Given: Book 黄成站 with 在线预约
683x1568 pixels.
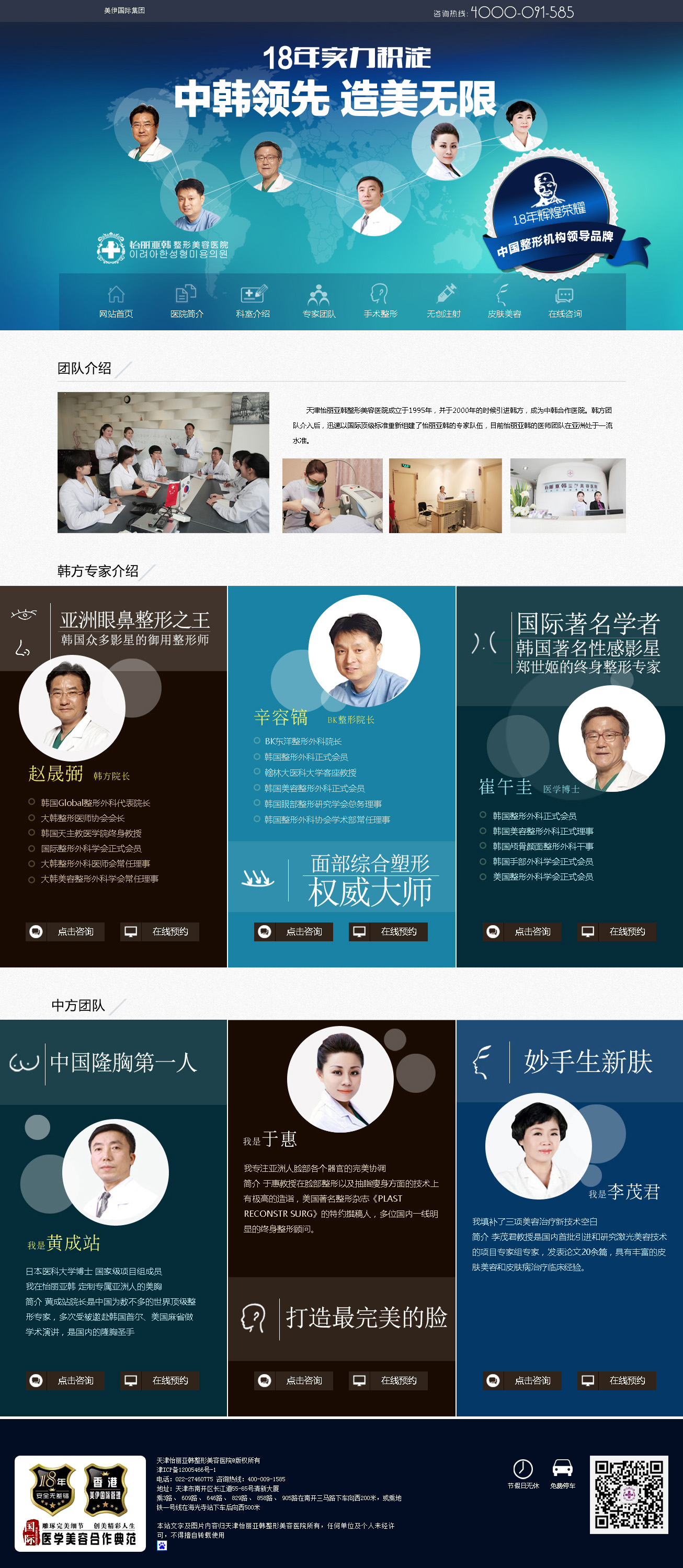Looking at the screenshot, I should [x=160, y=1380].
